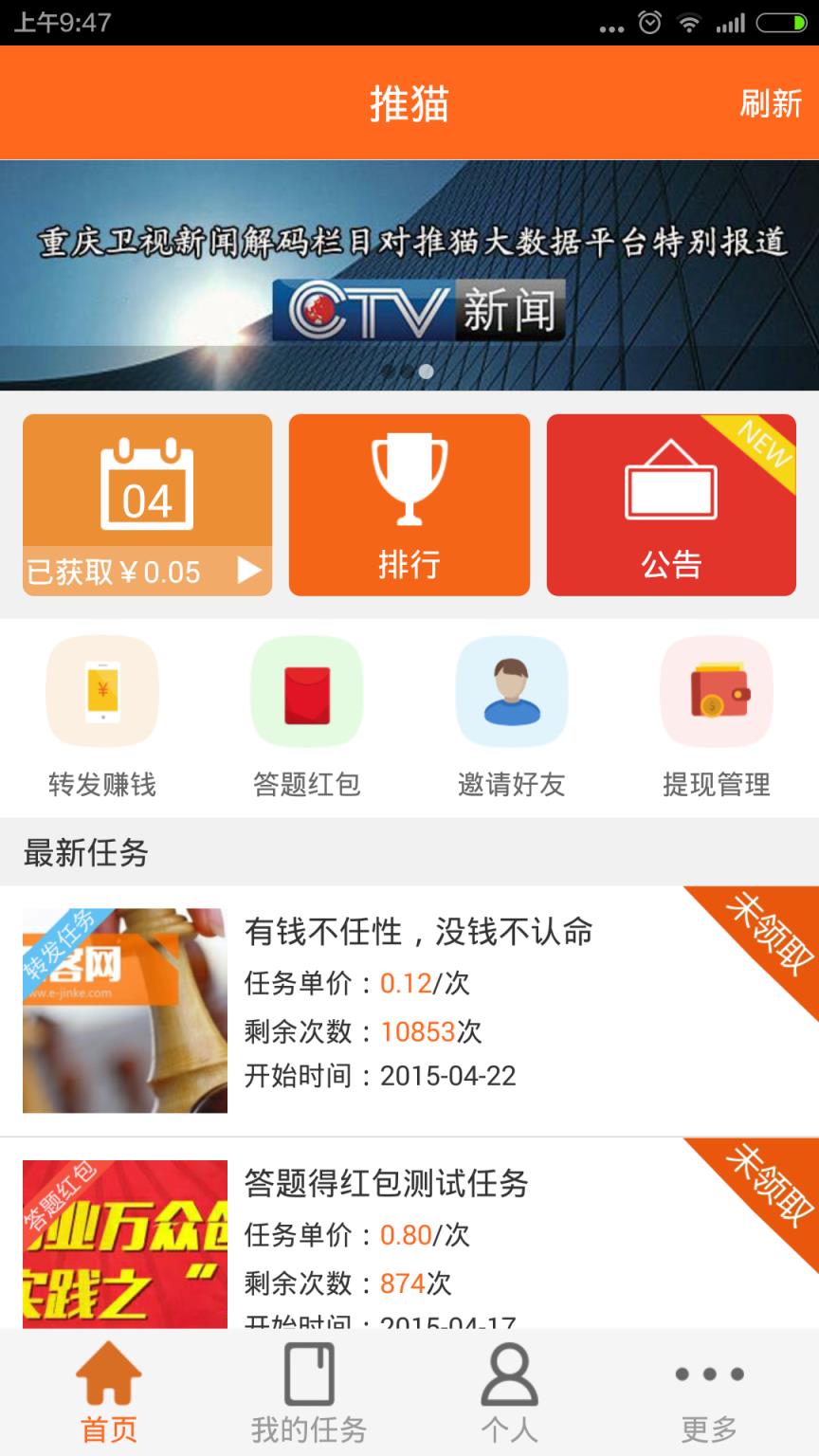Tap the 答题红包 red envelope icon
Image resolution: width=819 pixels, height=1456 pixels.
click(306, 691)
